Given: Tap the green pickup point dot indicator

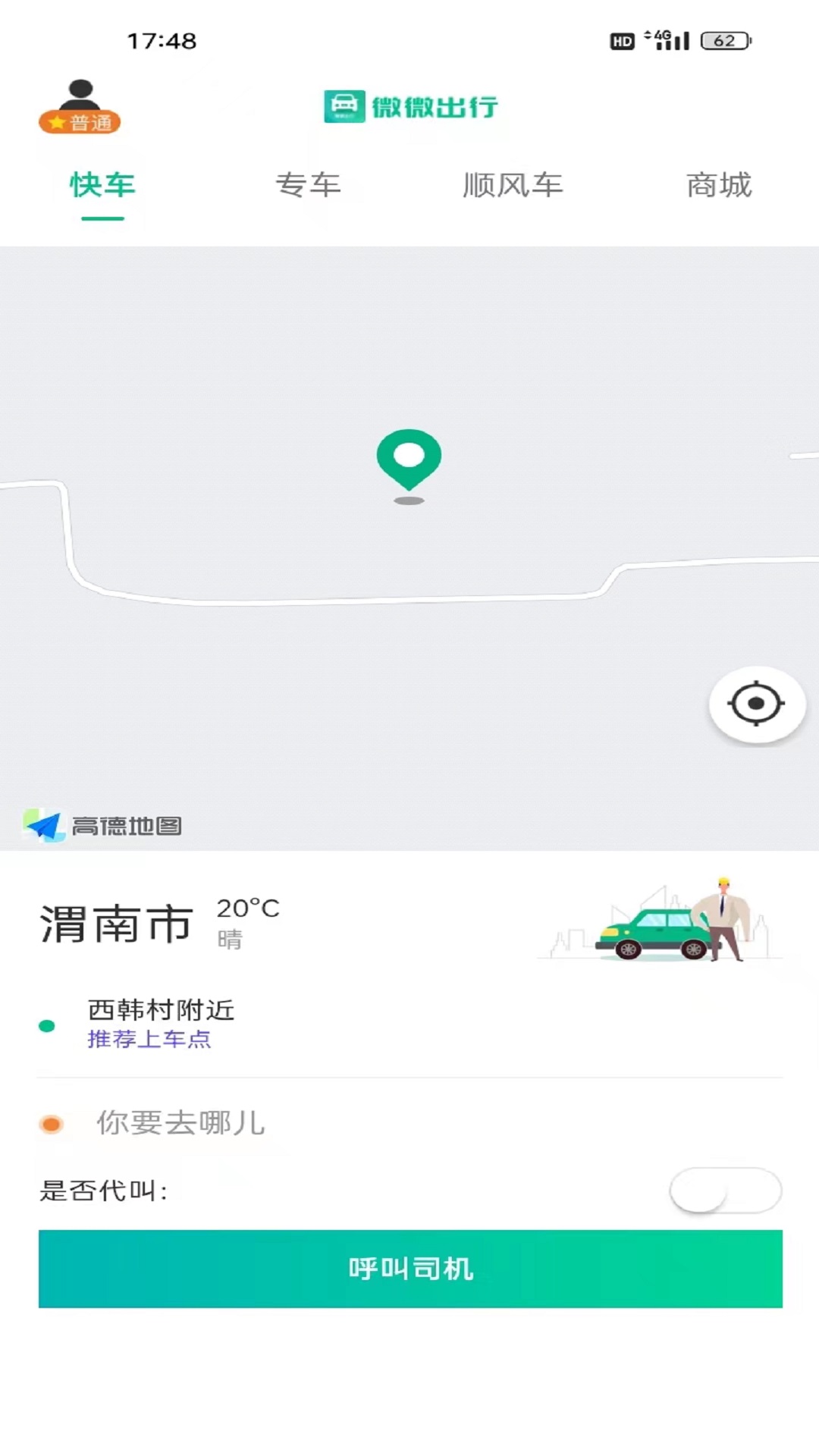Looking at the screenshot, I should (48, 1025).
